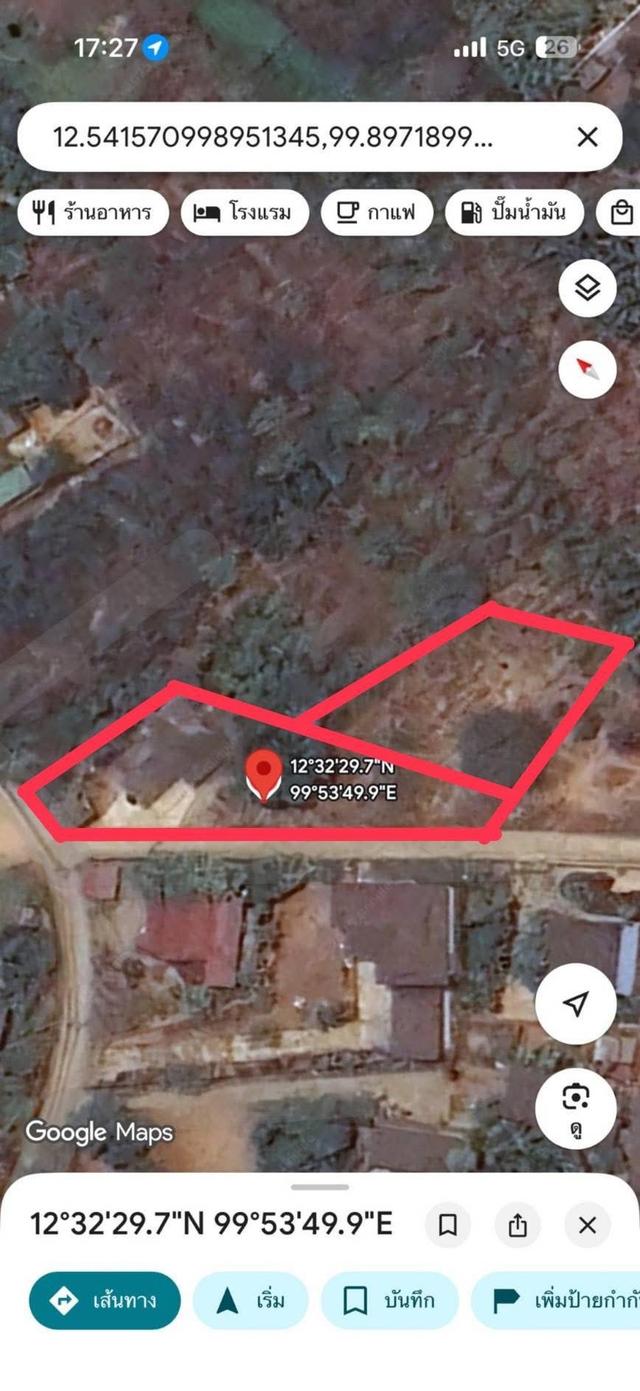Select the โรงแรม hotels chip
The width and height of the screenshot is (640, 1391).
pos(244,213)
